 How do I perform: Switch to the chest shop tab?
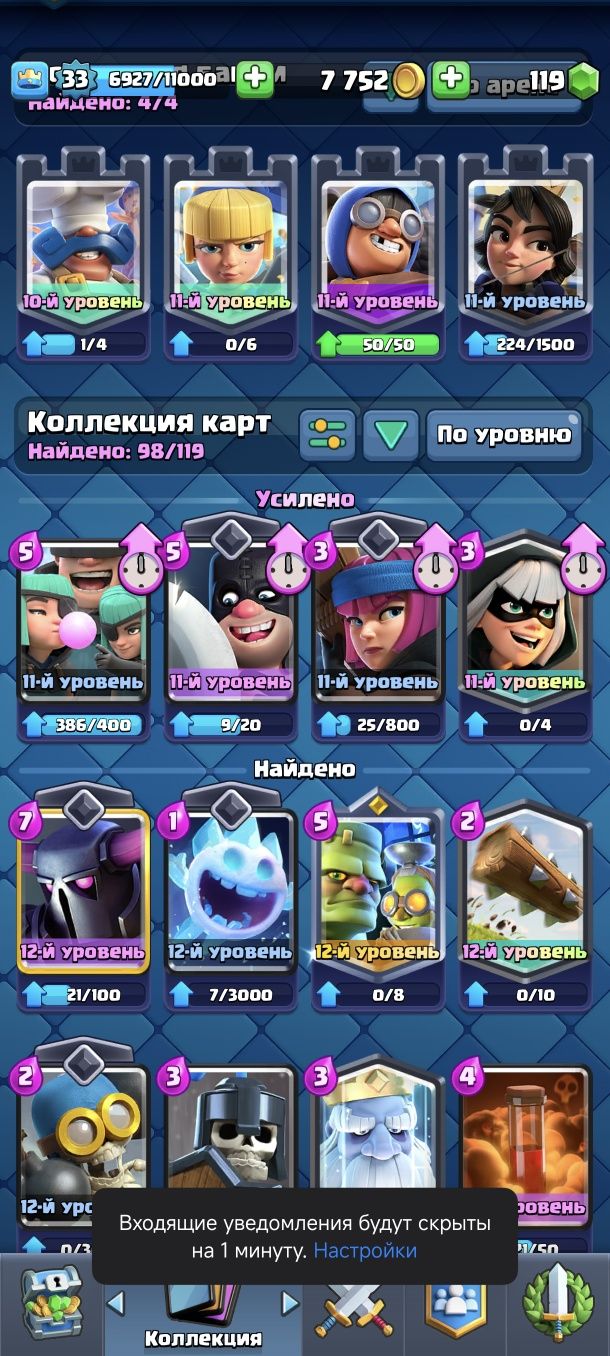(52, 1302)
